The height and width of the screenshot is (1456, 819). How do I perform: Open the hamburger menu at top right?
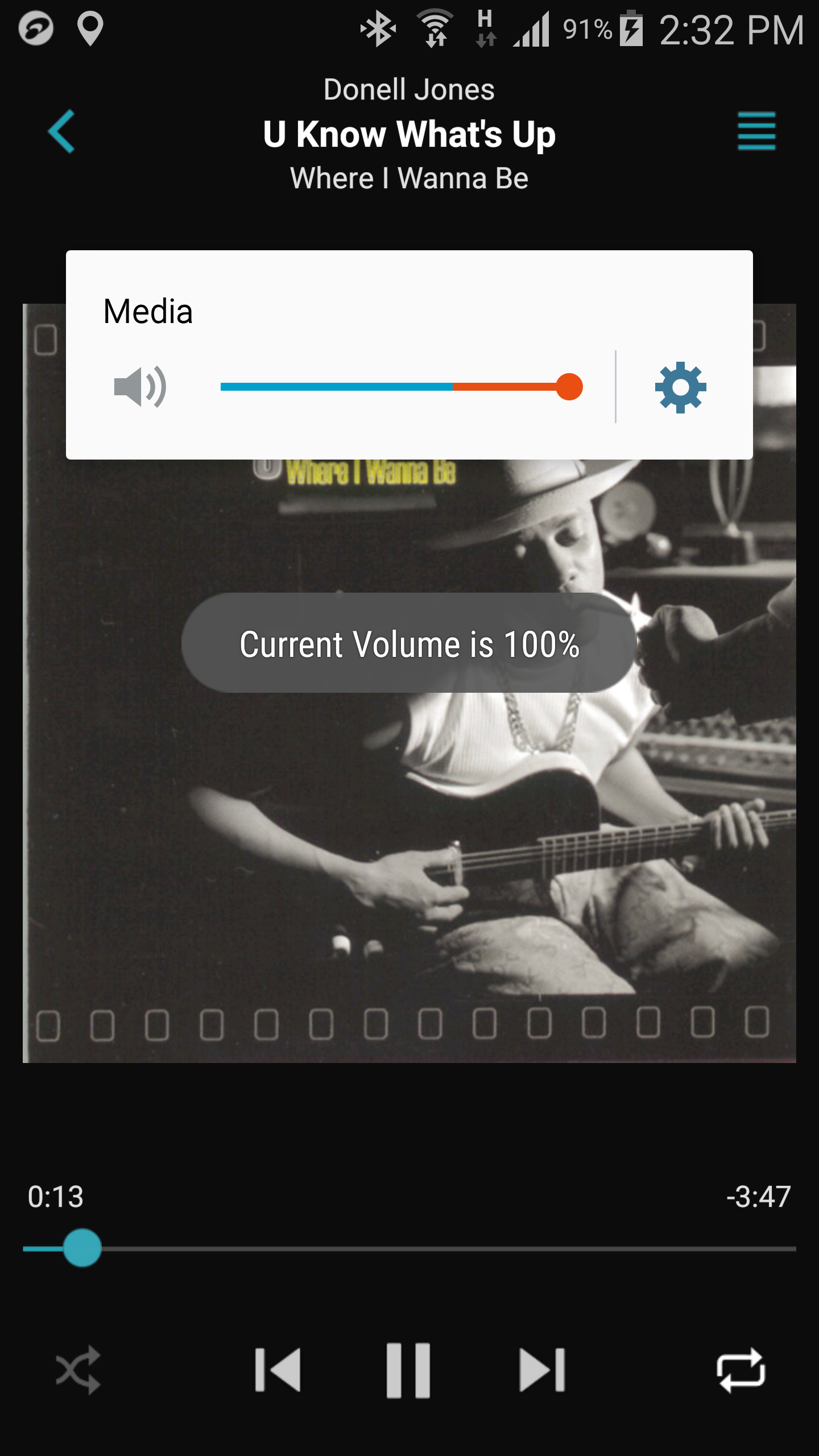click(x=756, y=131)
